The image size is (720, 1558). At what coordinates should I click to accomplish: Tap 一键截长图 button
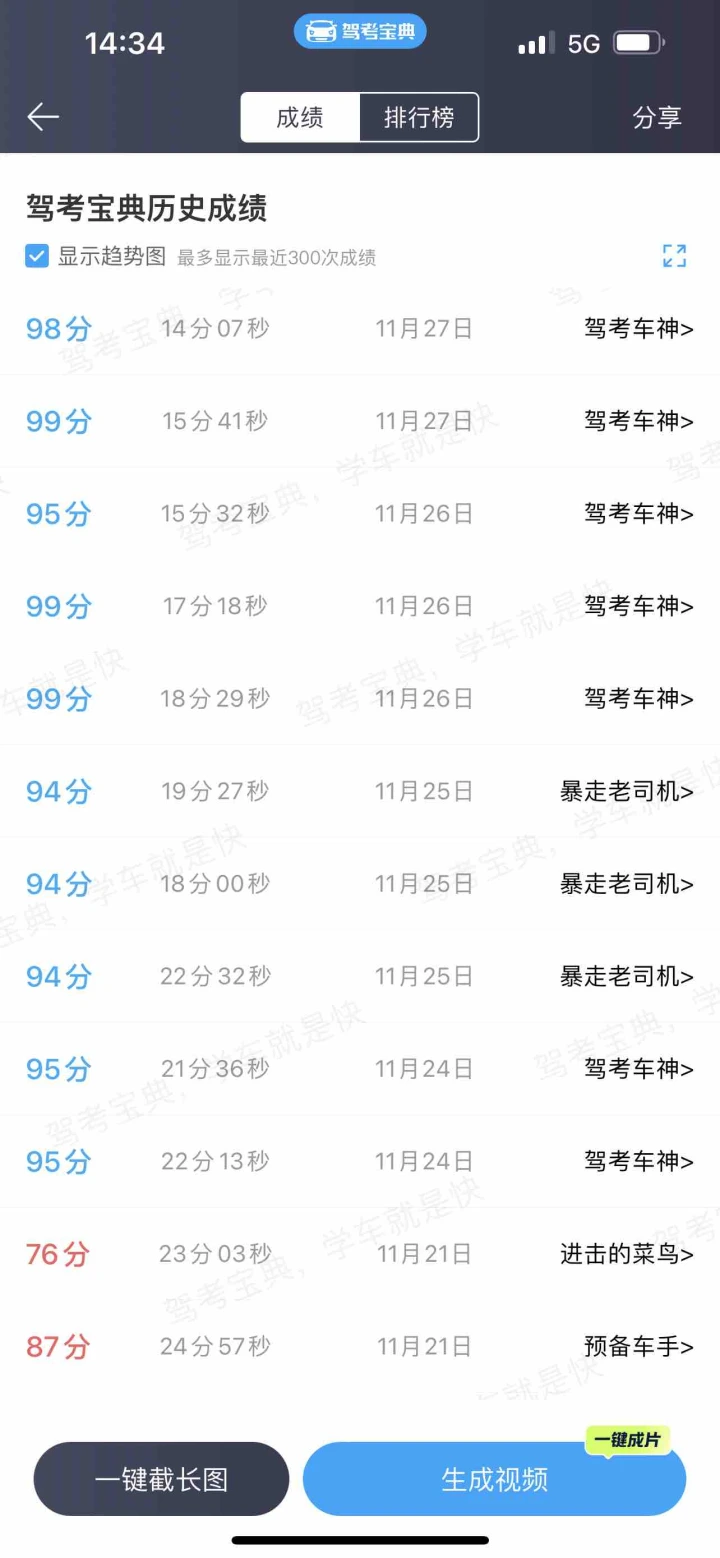[162, 1479]
